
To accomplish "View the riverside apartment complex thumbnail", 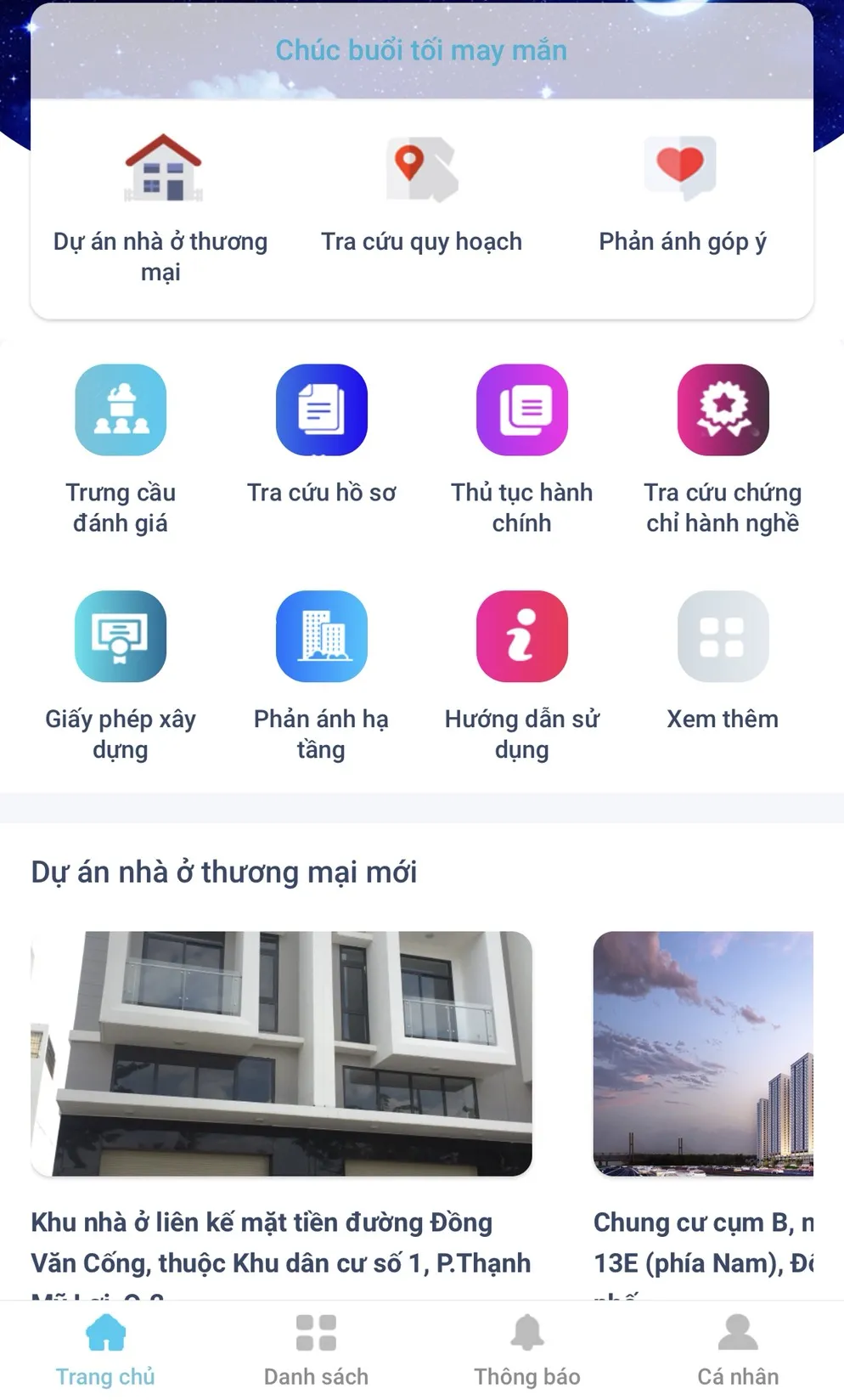I will (x=717, y=1053).
